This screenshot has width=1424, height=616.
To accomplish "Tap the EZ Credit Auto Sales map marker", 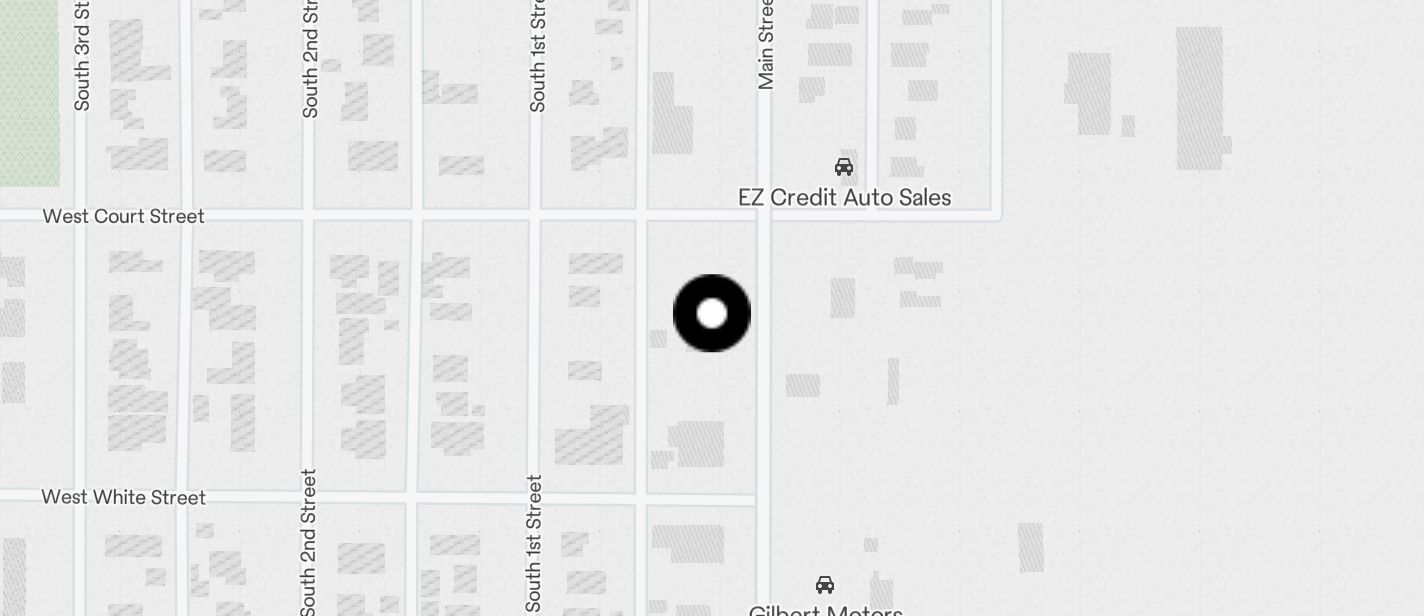I will coord(843,167).
